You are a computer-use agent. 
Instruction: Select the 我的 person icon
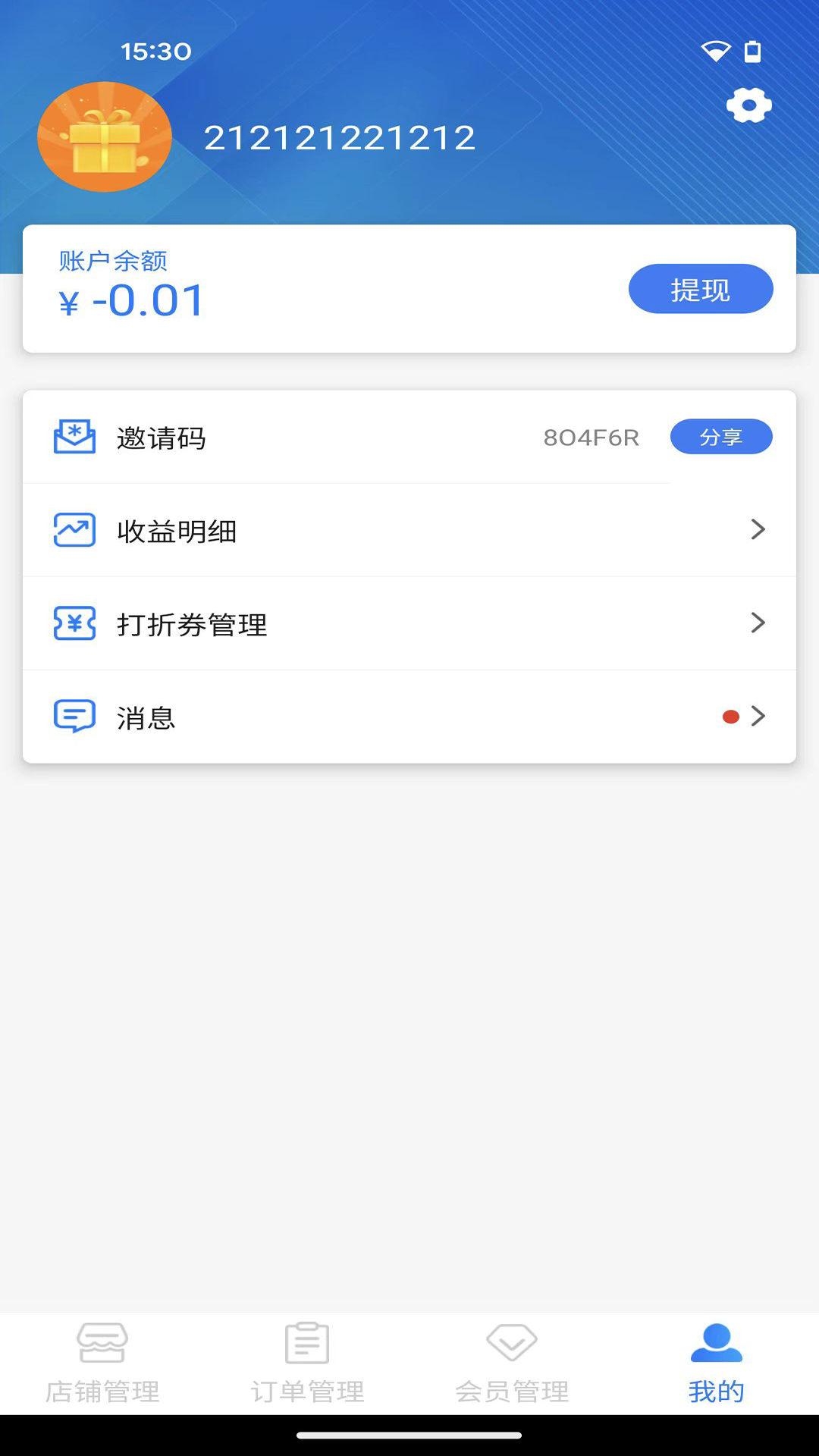(715, 1342)
